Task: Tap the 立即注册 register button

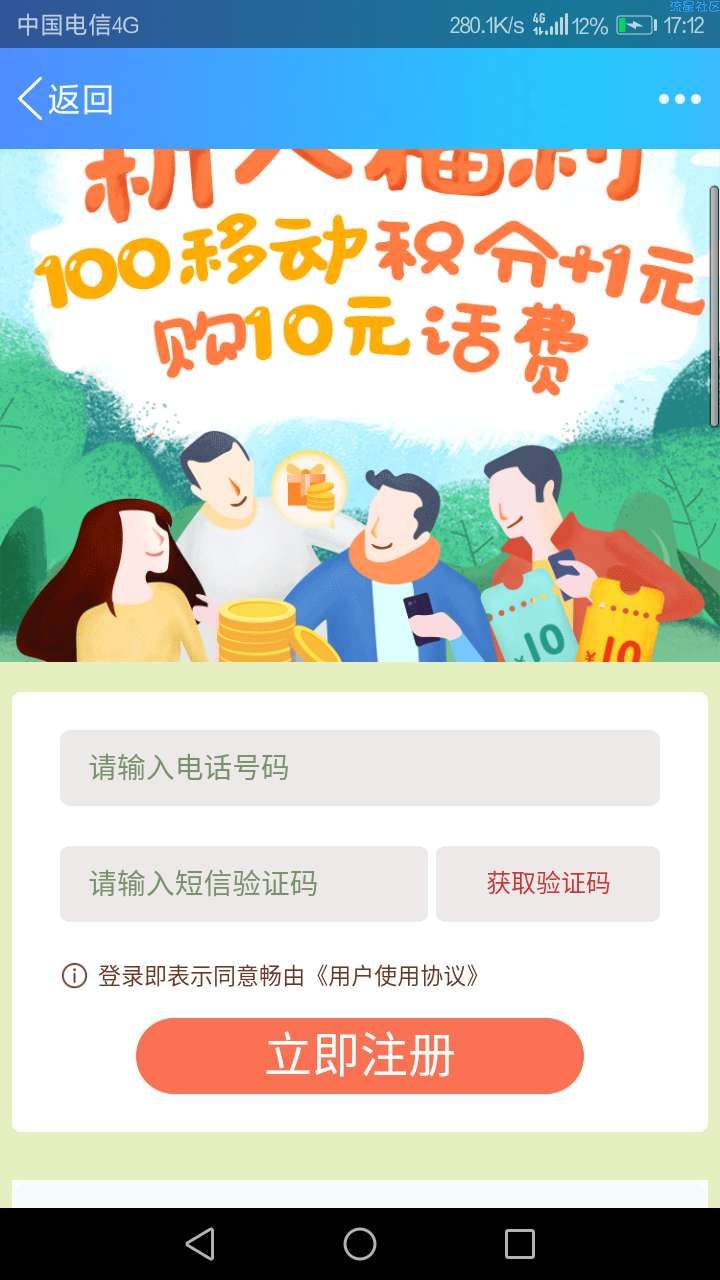Action: coord(360,1056)
